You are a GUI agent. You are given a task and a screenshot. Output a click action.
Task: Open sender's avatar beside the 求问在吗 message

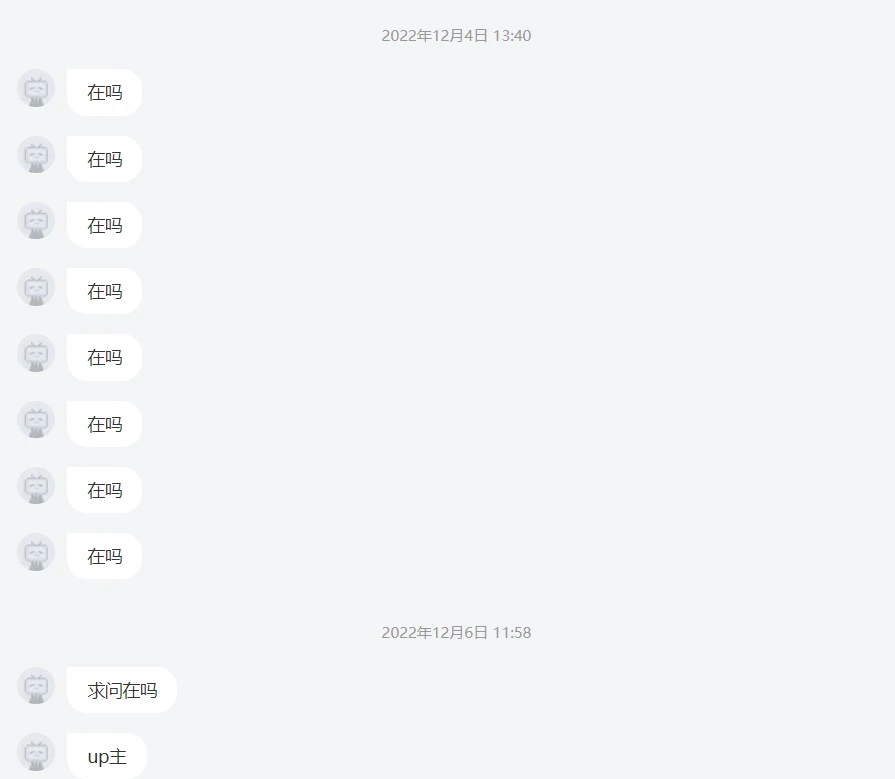coord(36,686)
